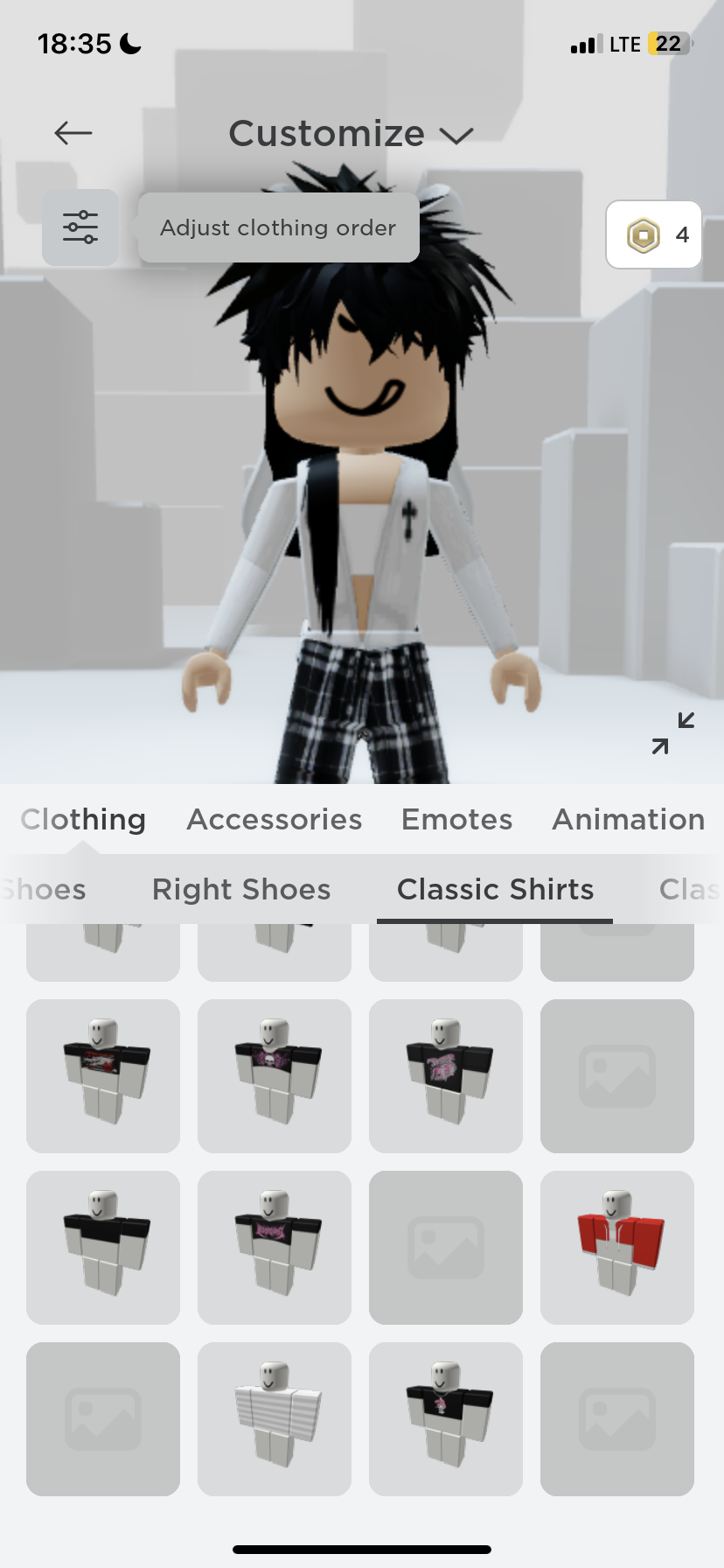Equip the plain black classic shirt
Screen dimensions: 724x1568
(103, 1247)
